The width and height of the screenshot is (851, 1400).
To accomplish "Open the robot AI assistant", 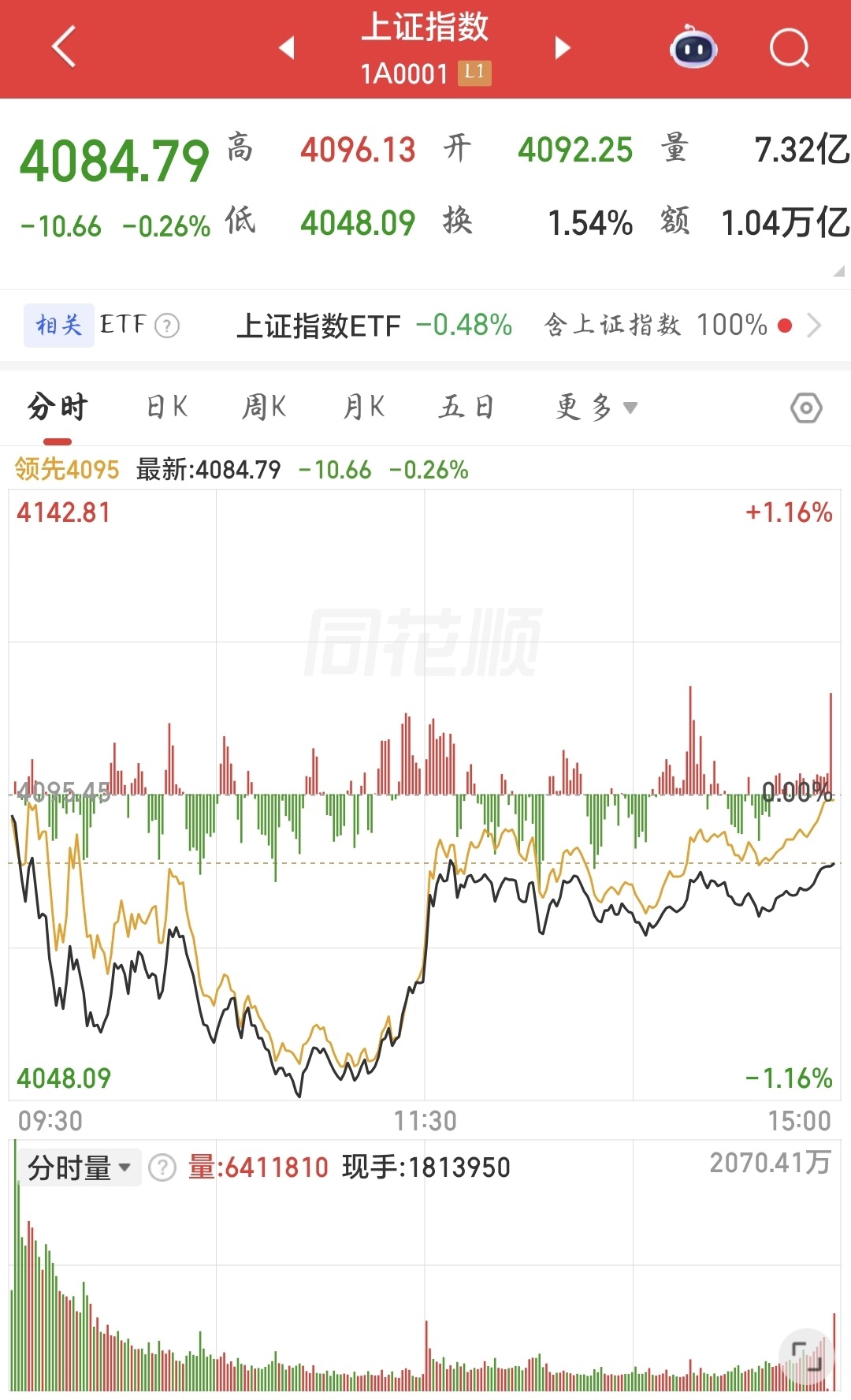I will 693,48.
